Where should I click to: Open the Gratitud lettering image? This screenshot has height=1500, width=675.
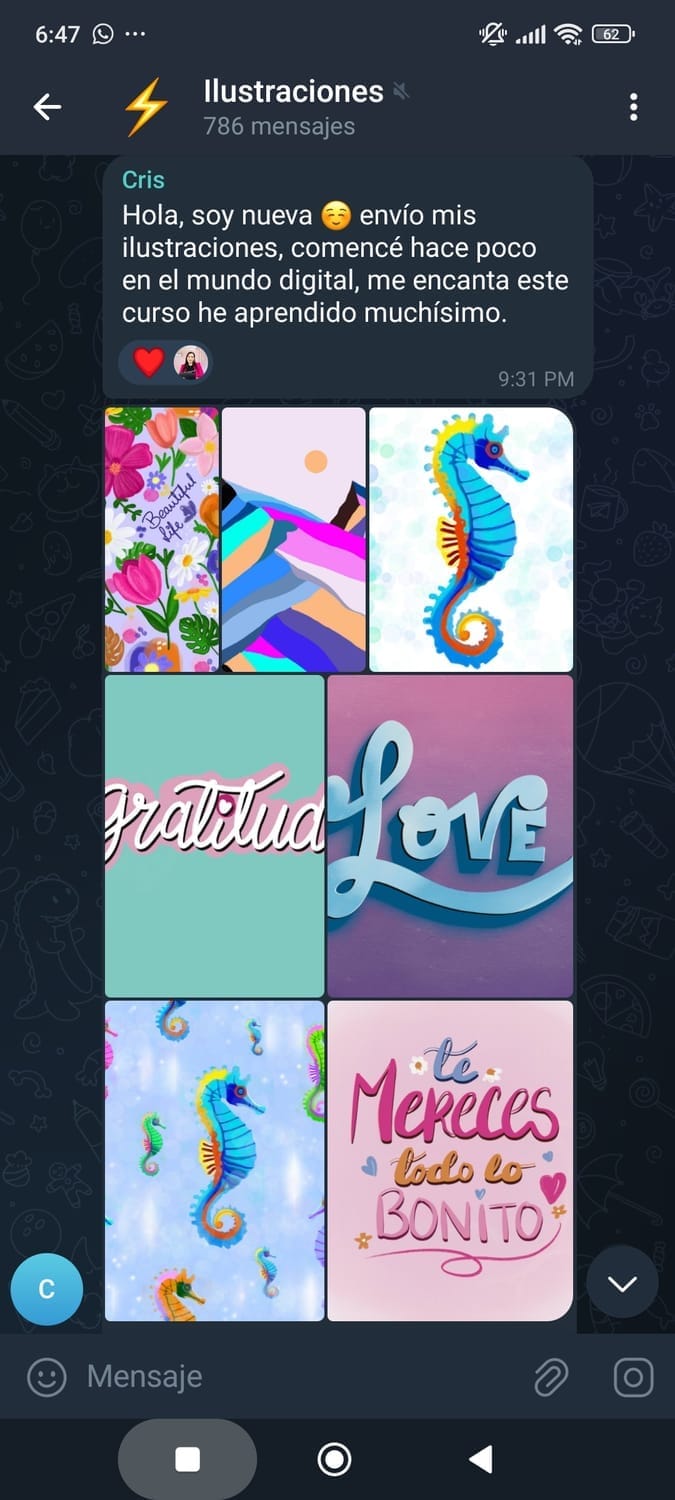pos(214,836)
